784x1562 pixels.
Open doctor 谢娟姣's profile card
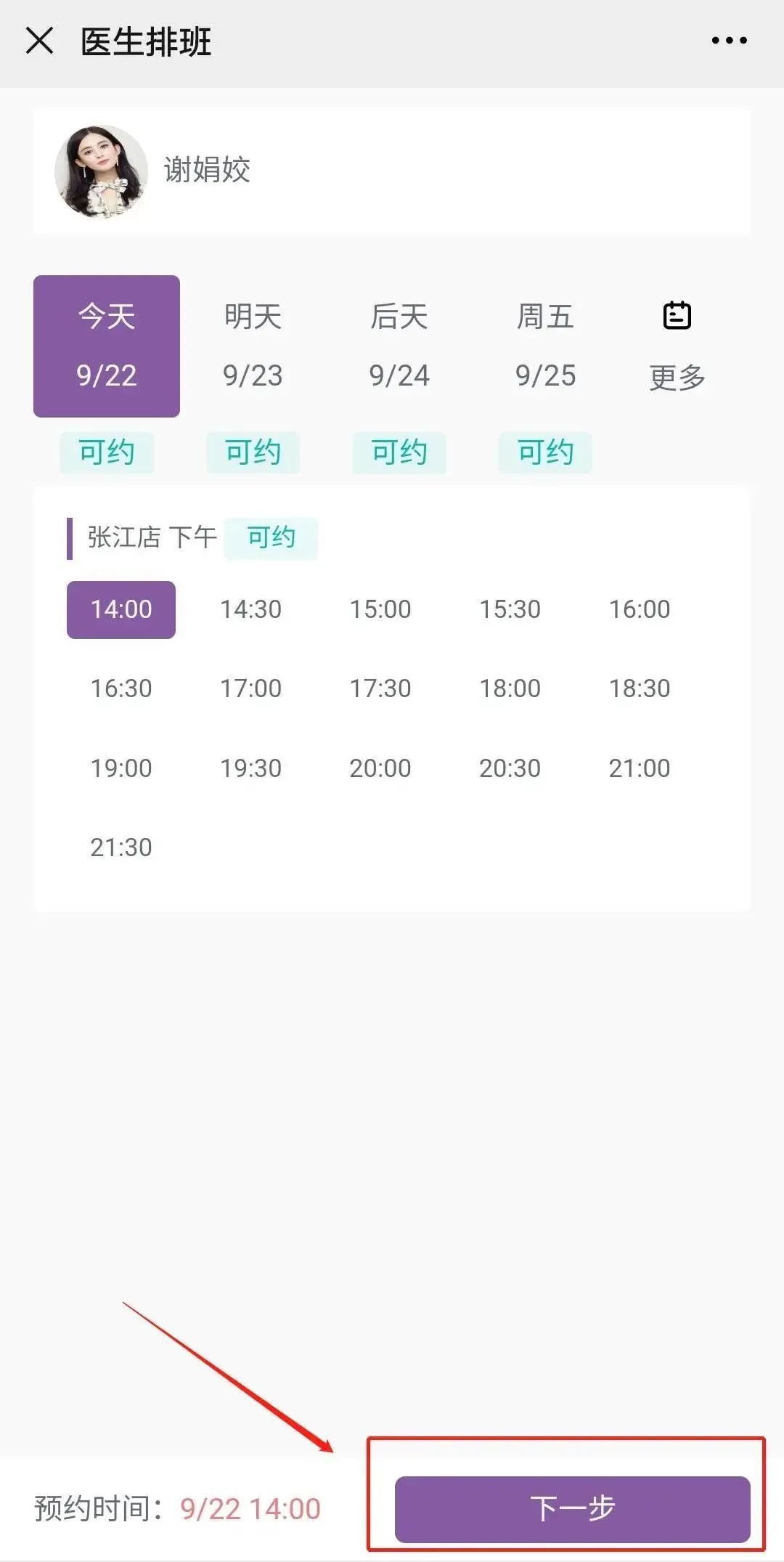click(x=392, y=171)
